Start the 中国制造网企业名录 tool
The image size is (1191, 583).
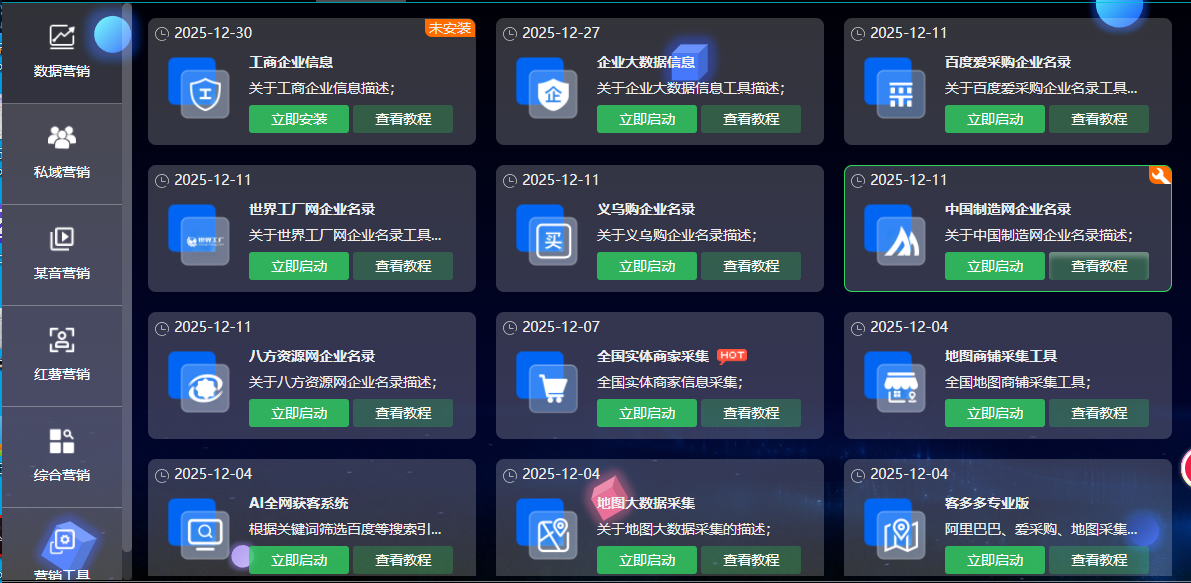(x=995, y=266)
